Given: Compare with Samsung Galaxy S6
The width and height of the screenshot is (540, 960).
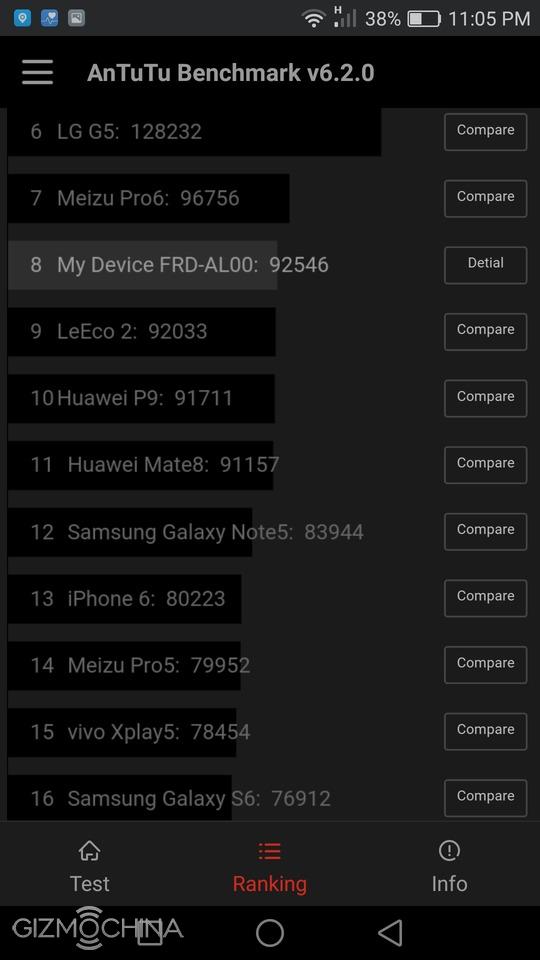Looking at the screenshot, I should pos(486,798).
